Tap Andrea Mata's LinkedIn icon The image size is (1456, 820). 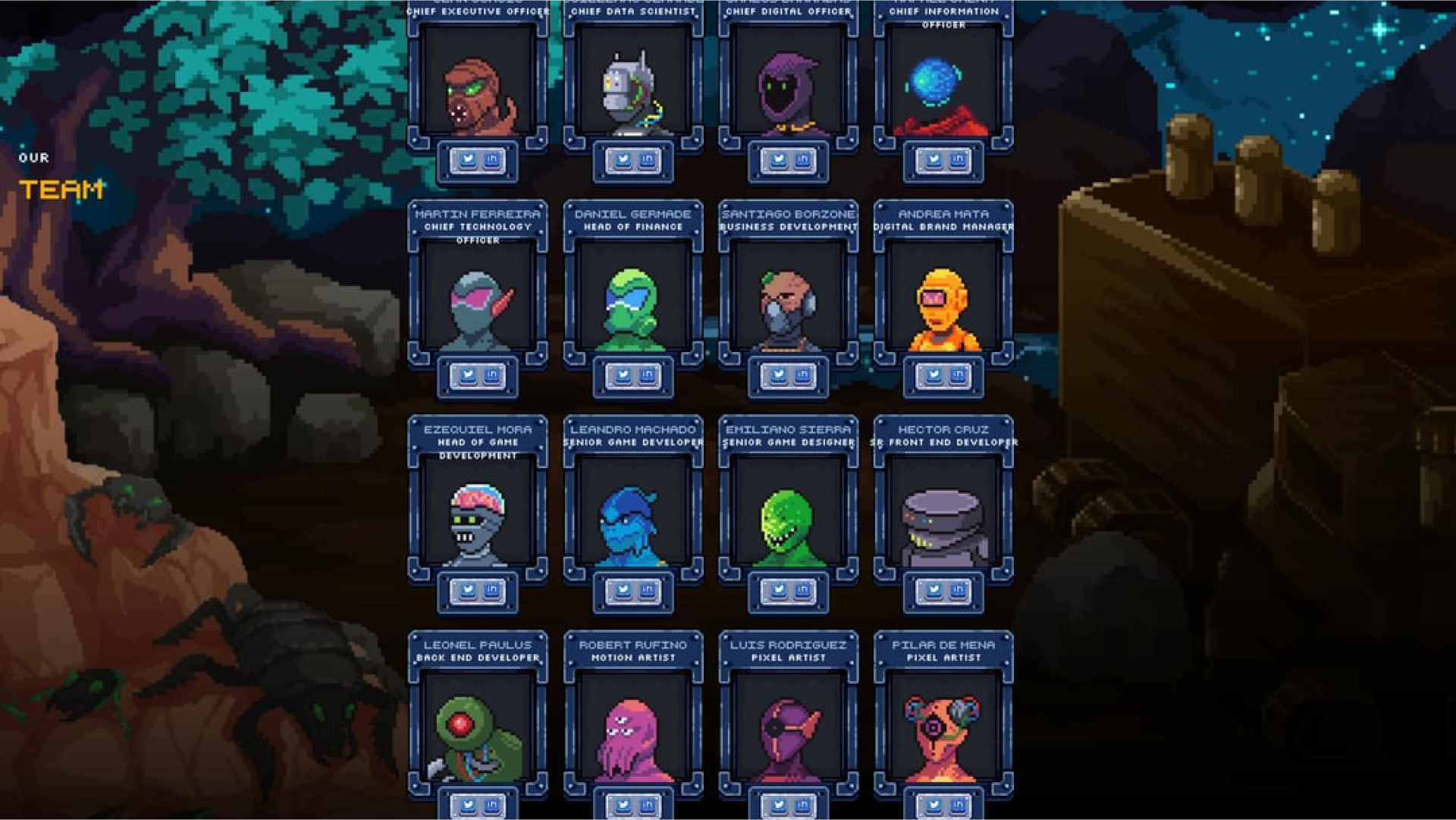click(x=958, y=375)
